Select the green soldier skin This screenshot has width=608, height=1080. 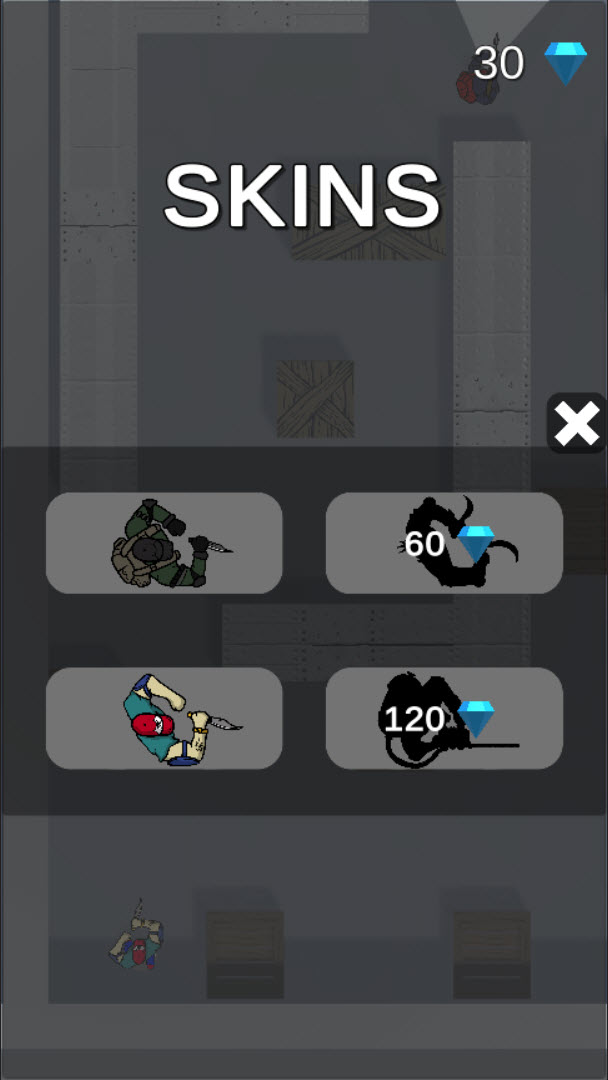click(164, 543)
